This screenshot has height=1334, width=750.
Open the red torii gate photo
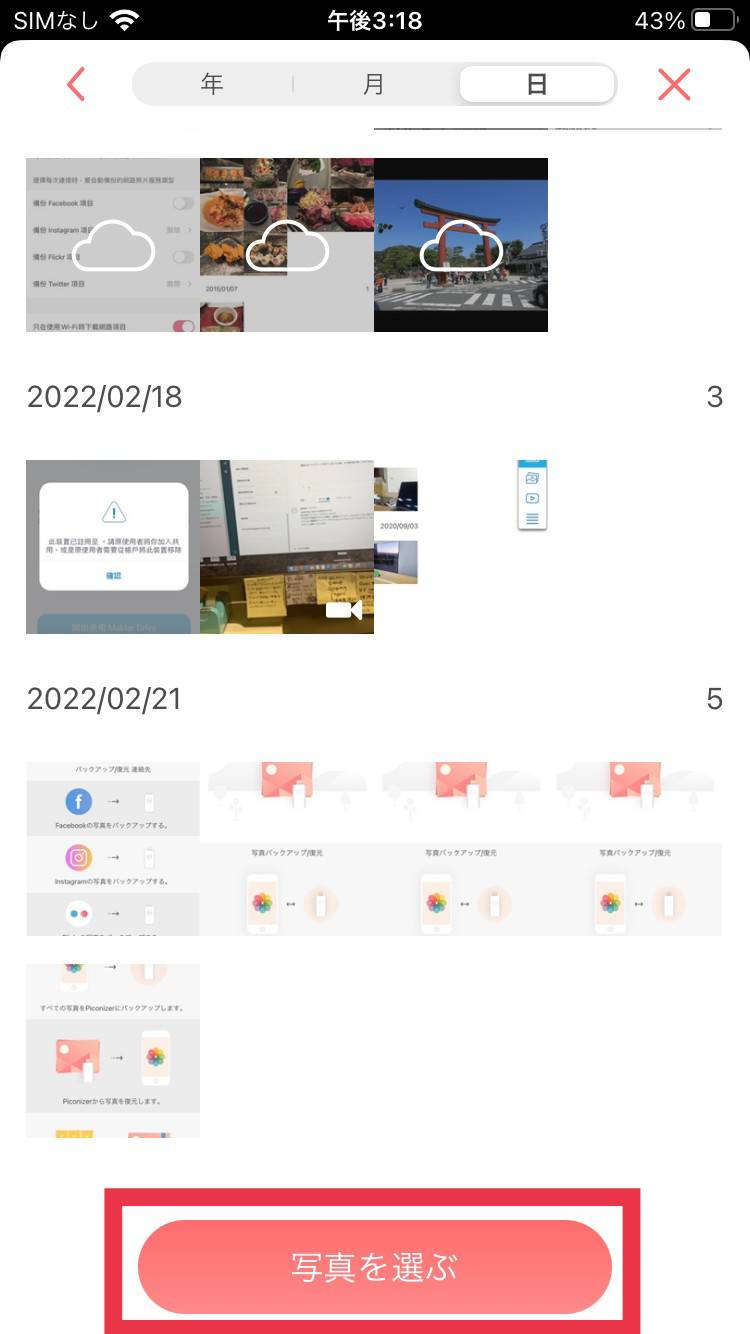(460, 245)
